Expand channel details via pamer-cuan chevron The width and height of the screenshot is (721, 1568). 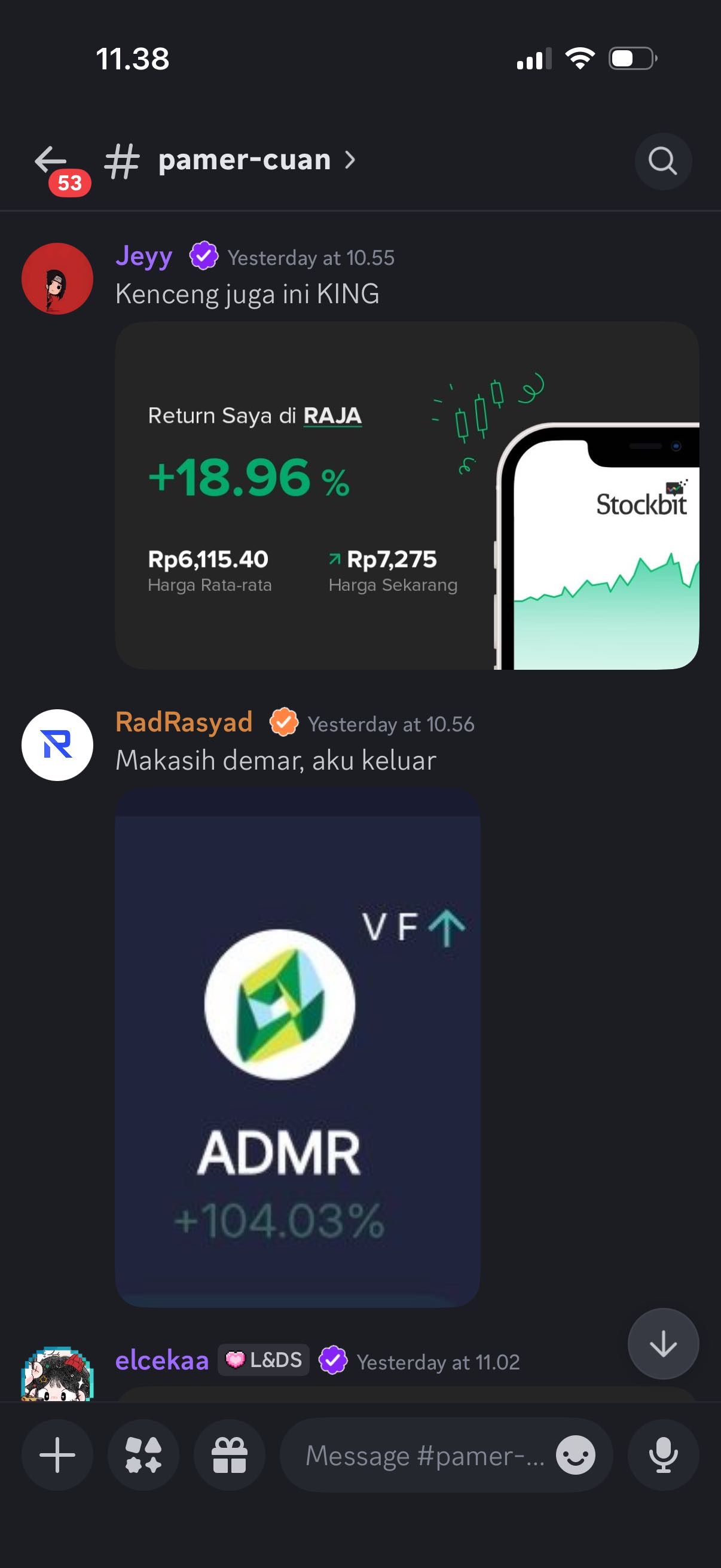click(350, 161)
